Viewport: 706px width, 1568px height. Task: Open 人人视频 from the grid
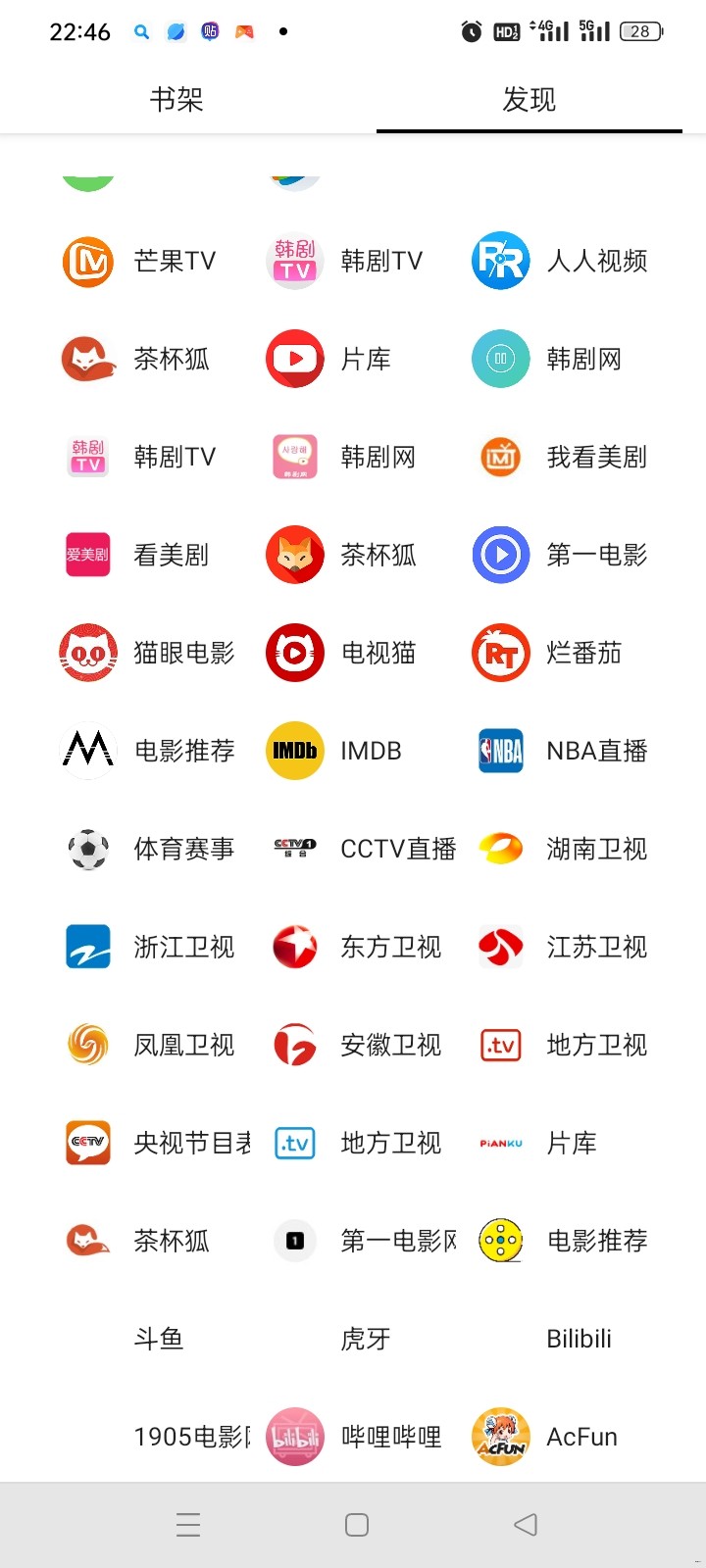point(561,261)
